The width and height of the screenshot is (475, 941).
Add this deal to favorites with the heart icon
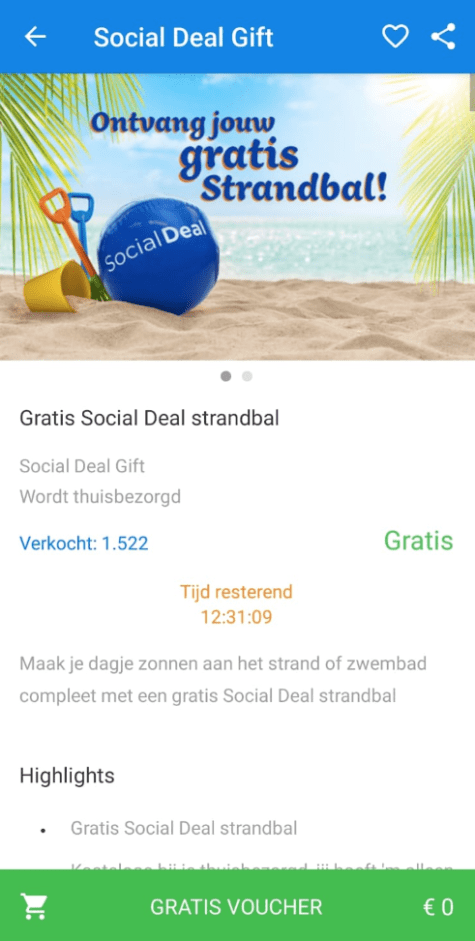click(395, 37)
